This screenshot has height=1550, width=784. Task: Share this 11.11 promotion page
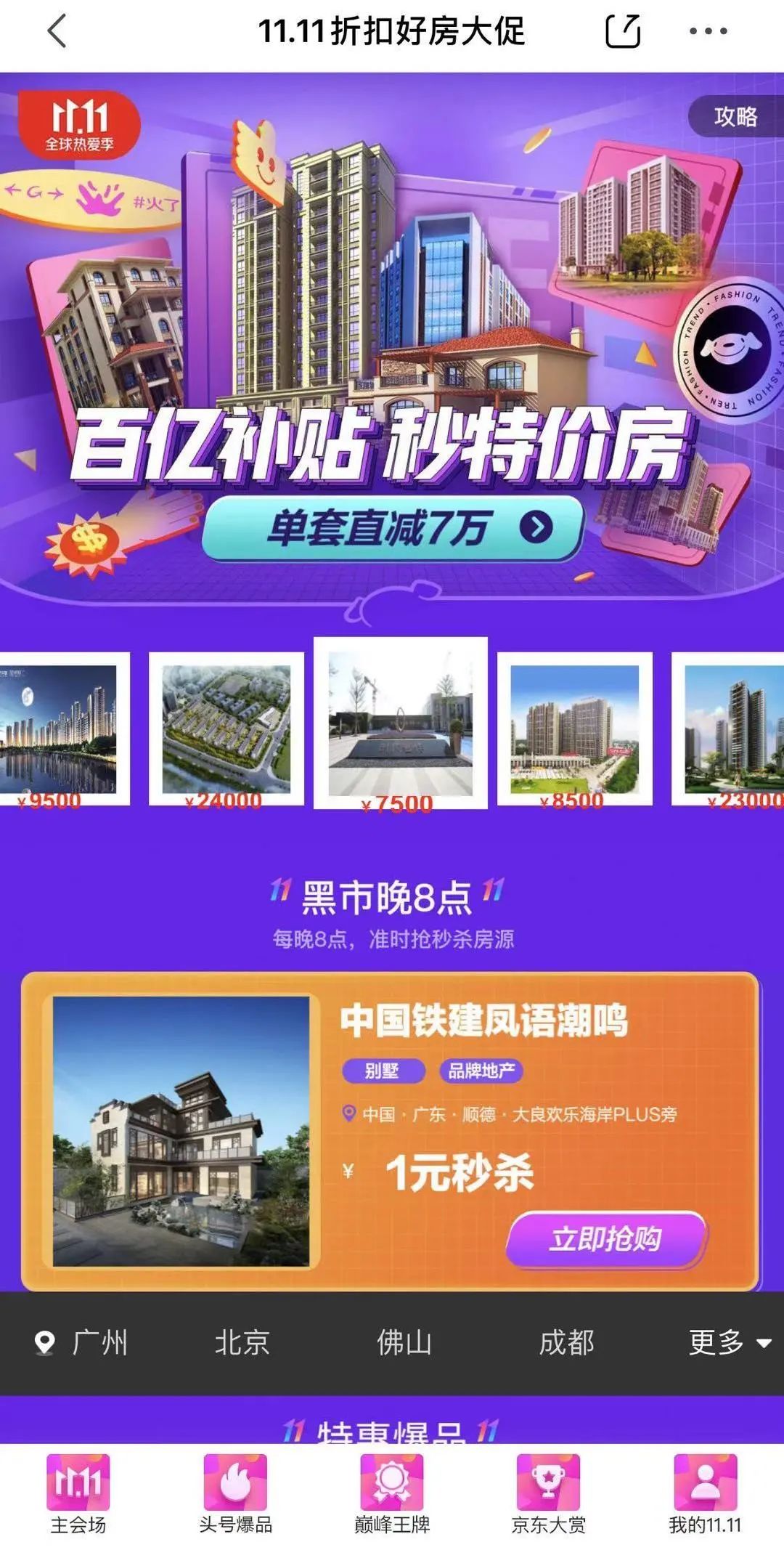[623, 31]
